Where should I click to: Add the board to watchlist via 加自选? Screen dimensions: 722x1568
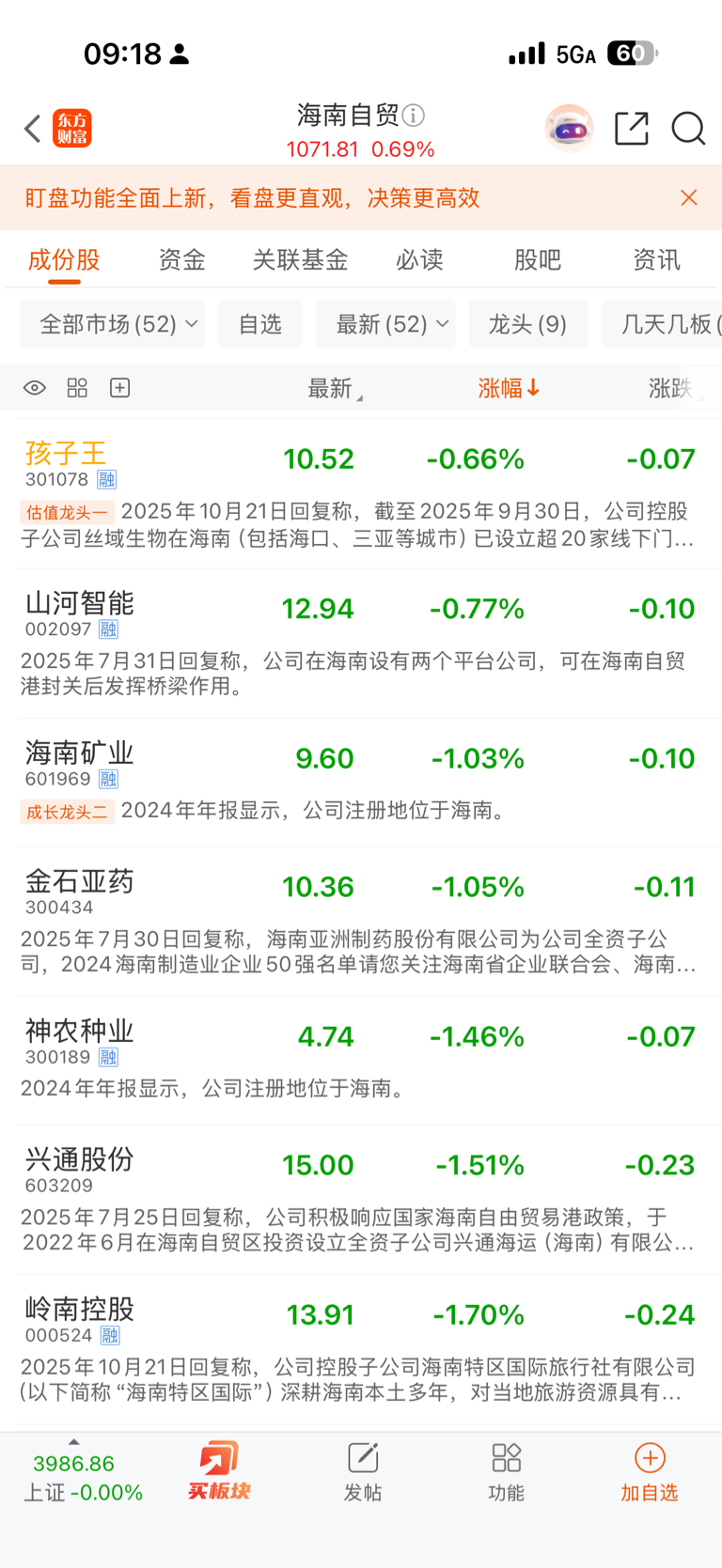coord(649,1471)
